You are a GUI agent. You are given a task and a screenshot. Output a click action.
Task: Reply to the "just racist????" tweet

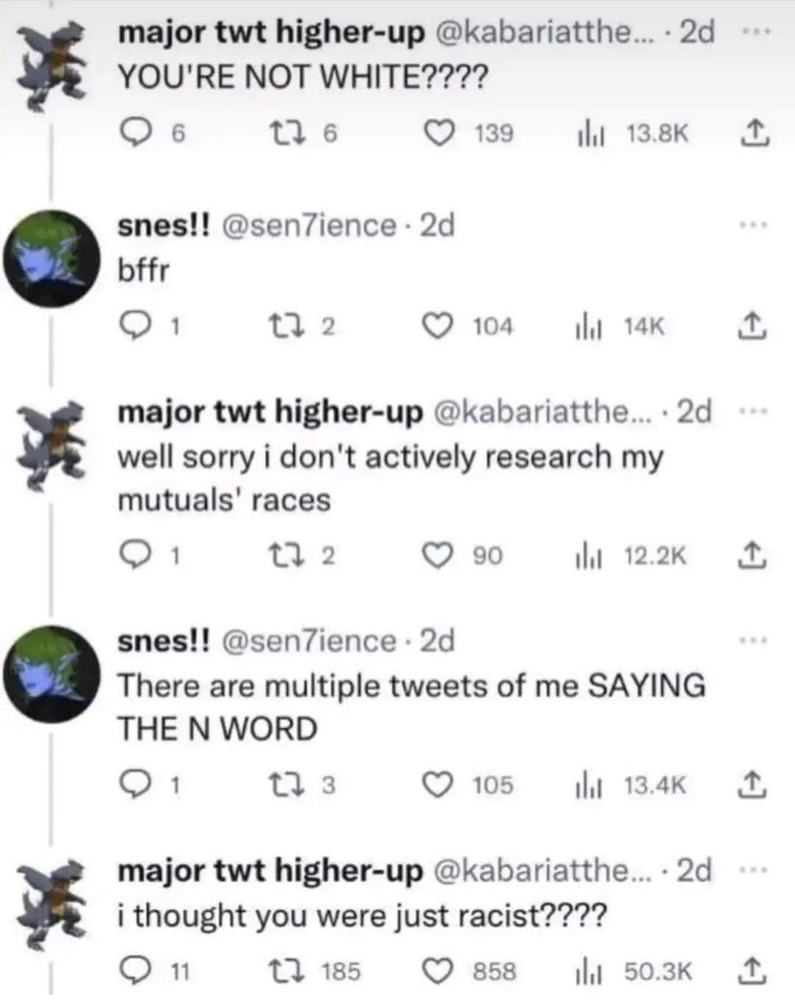point(134,969)
